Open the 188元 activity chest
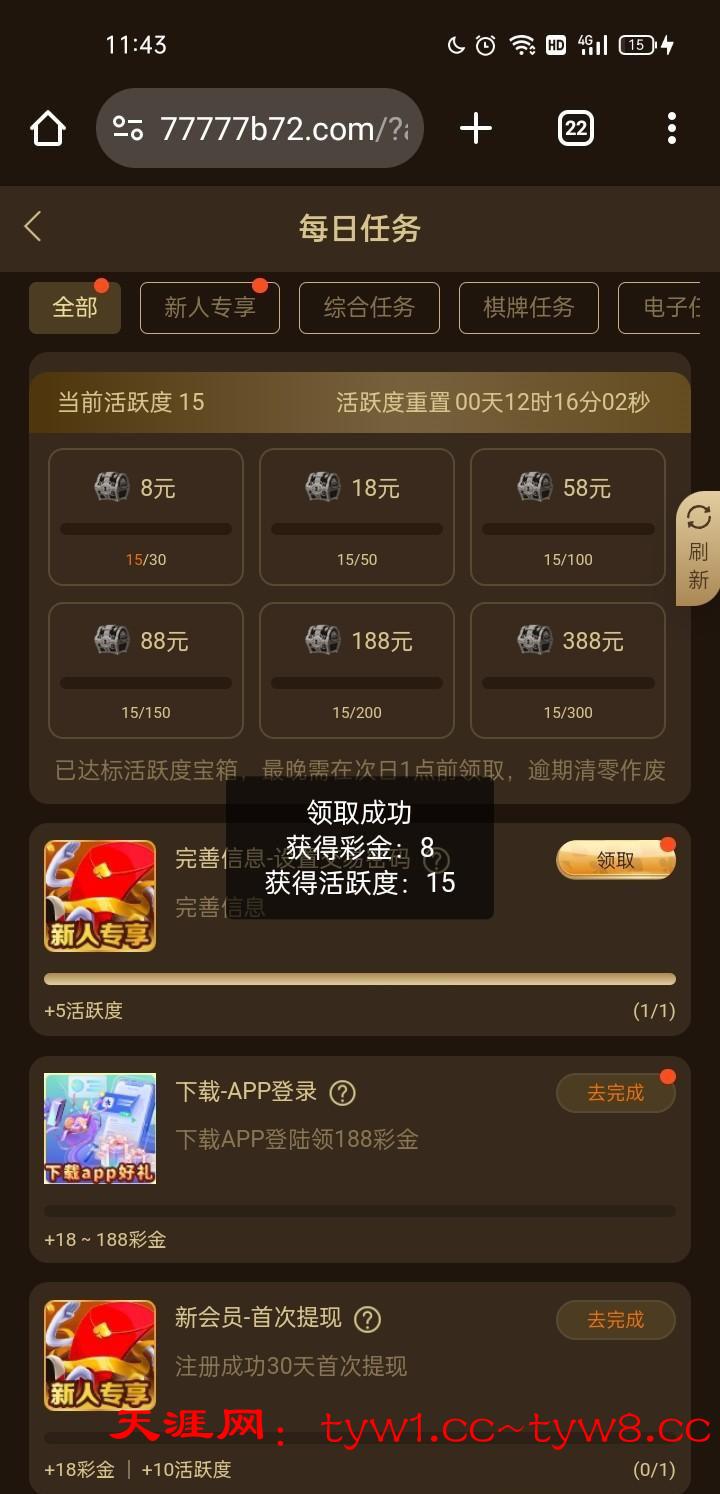 [x=357, y=669]
